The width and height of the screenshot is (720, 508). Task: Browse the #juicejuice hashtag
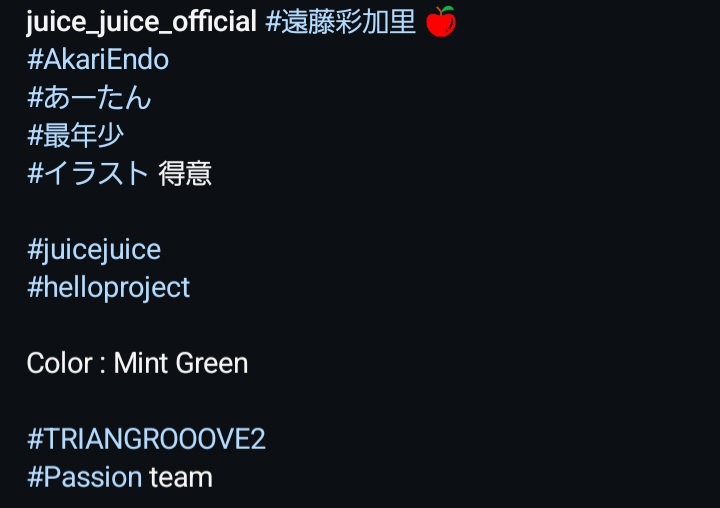(94, 249)
